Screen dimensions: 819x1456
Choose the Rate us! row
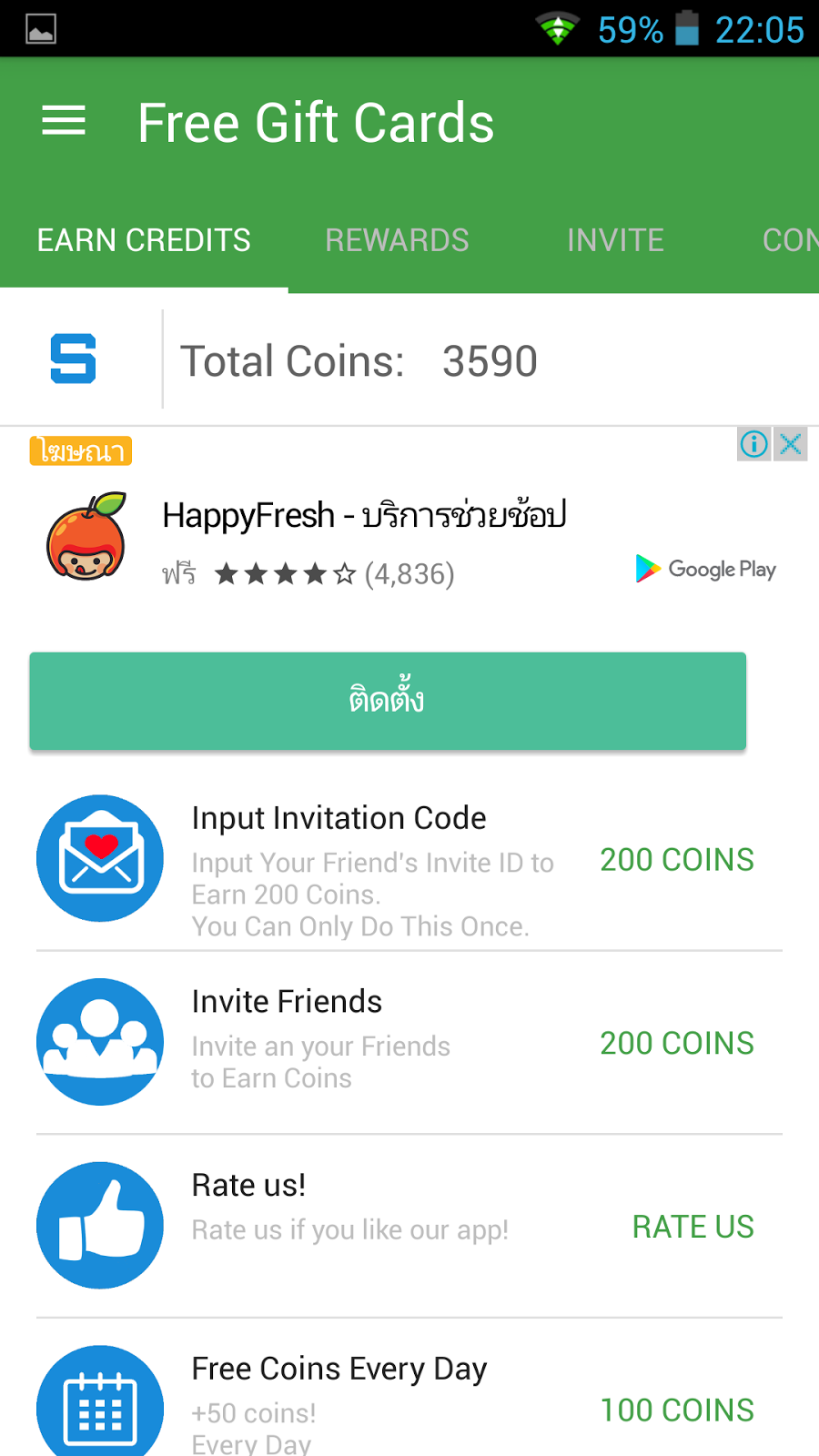[409, 1226]
